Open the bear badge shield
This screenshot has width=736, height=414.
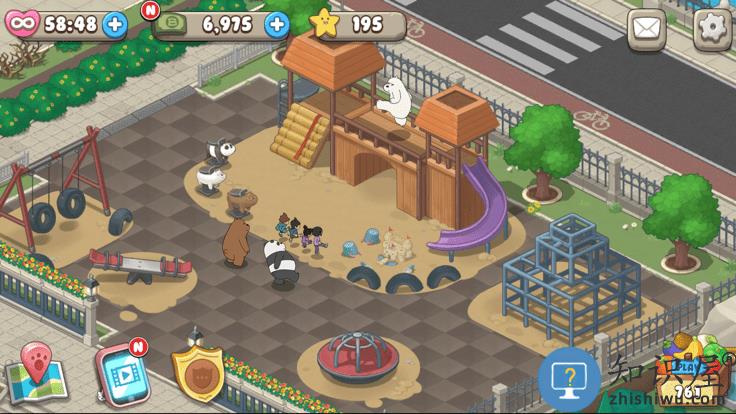pos(197,373)
